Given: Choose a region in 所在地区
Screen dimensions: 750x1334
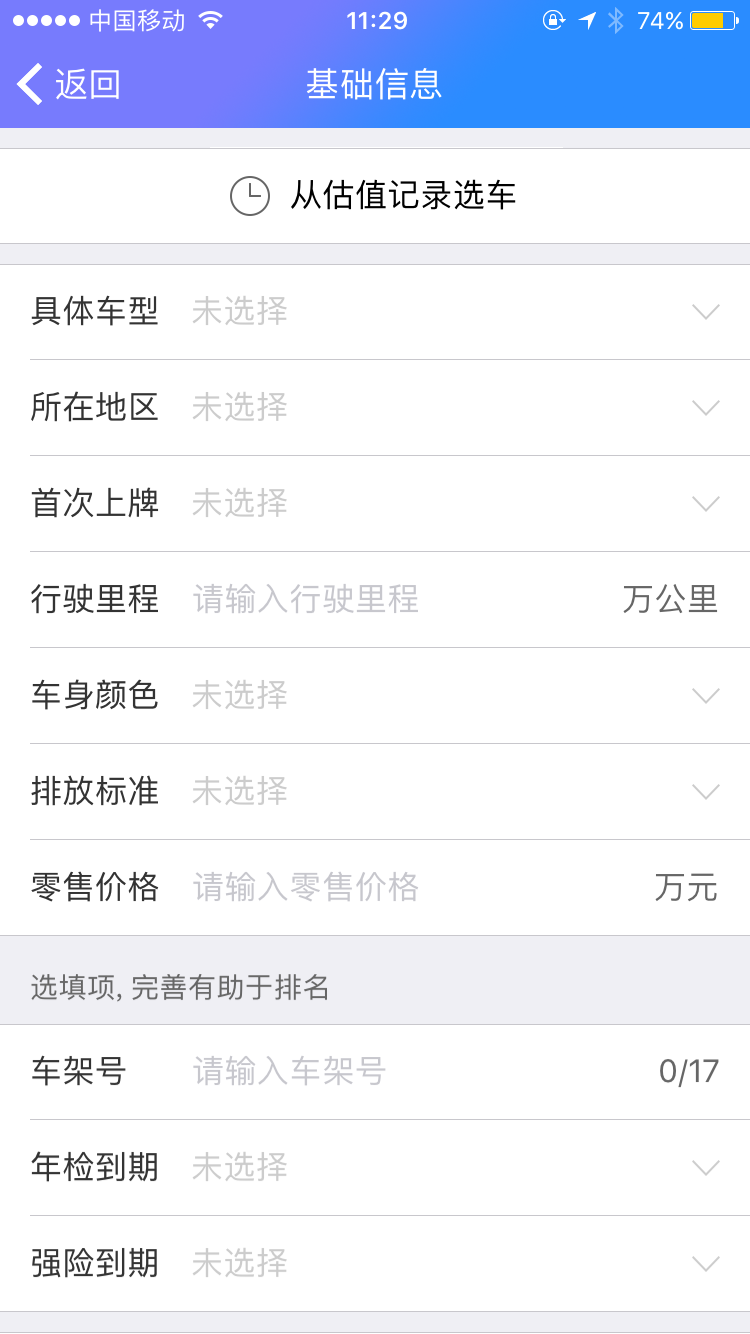Looking at the screenshot, I should (x=375, y=408).
